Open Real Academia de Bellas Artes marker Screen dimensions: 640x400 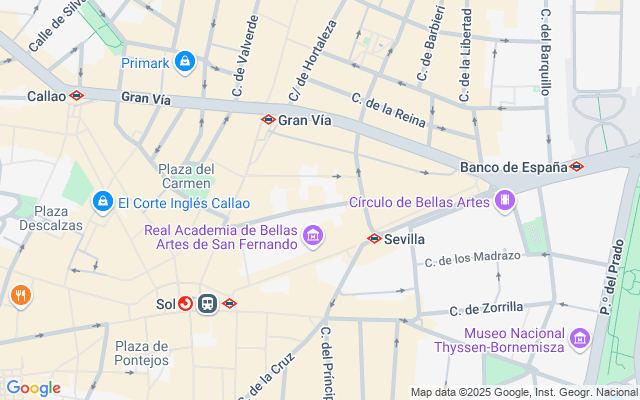pyautogui.click(x=313, y=236)
